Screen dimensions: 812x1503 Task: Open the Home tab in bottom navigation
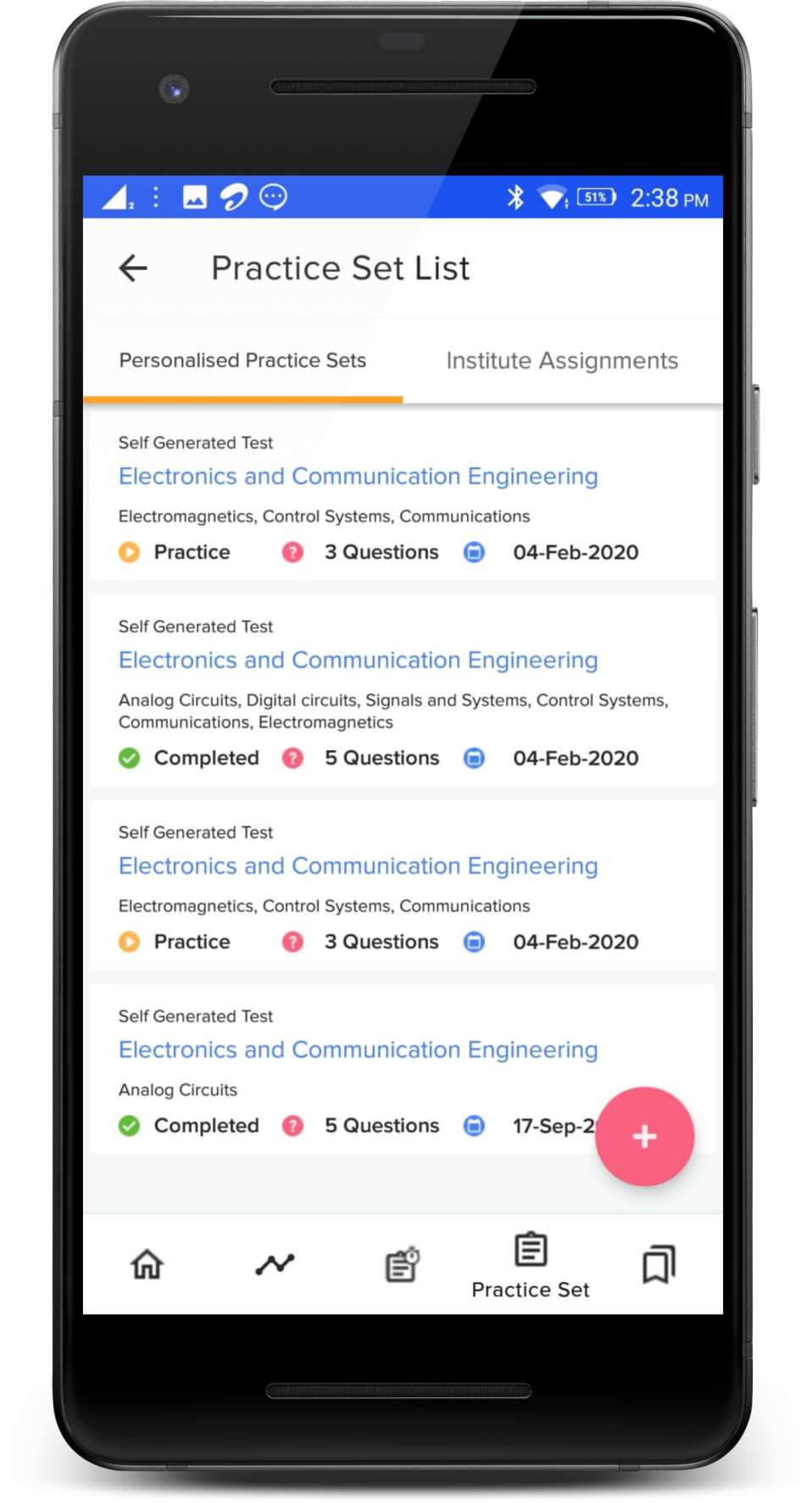pyautogui.click(x=147, y=1264)
